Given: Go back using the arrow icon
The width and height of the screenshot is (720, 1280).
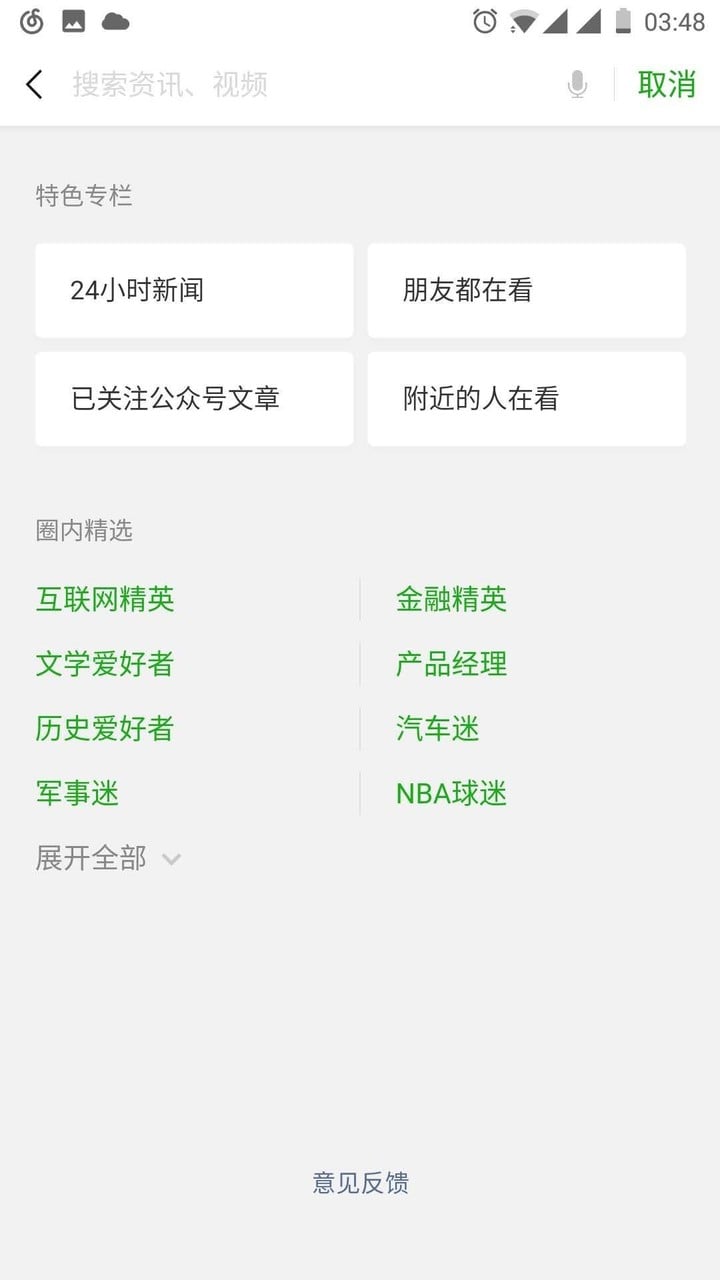Looking at the screenshot, I should pyautogui.click(x=34, y=85).
